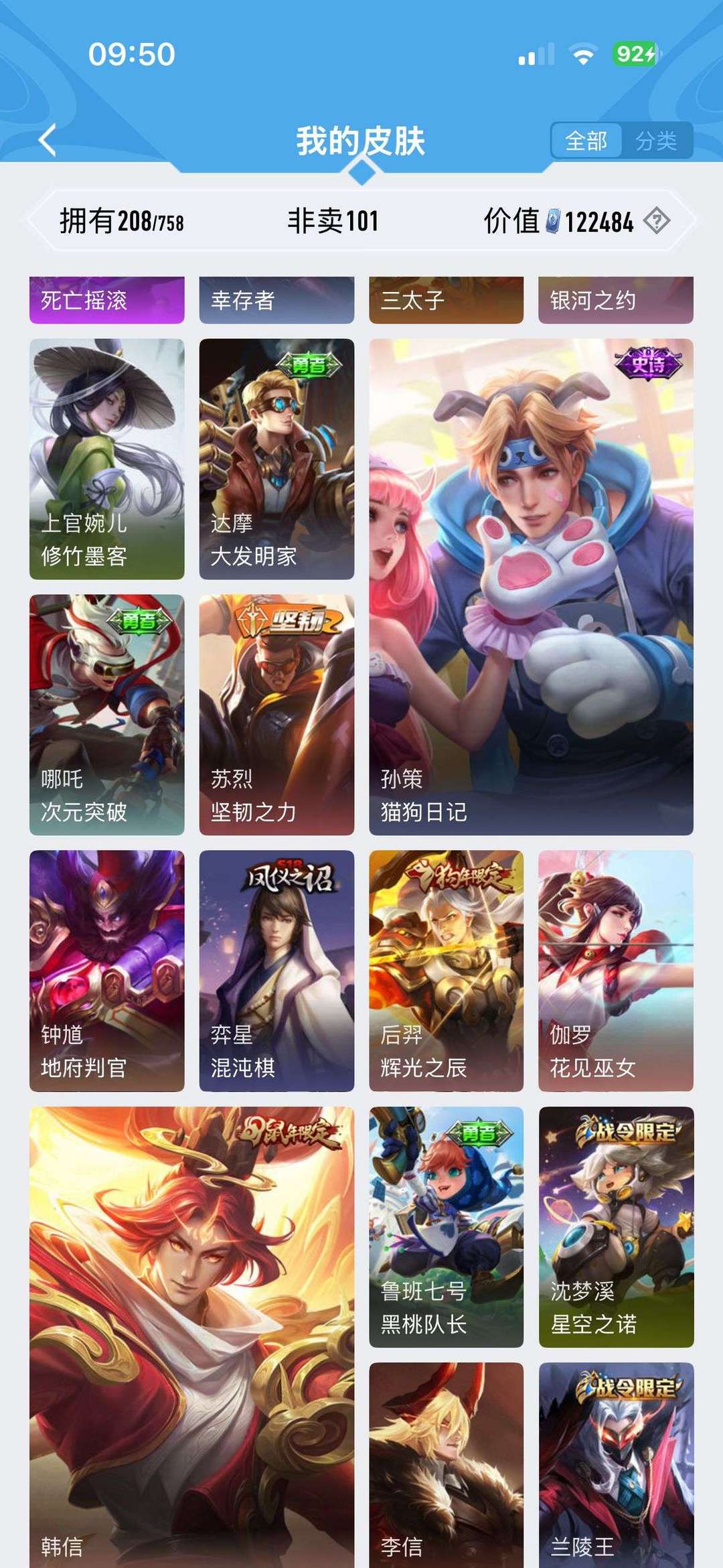Open 钟馗 地府判官 skin
The height and width of the screenshot is (1568, 723).
(107, 971)
